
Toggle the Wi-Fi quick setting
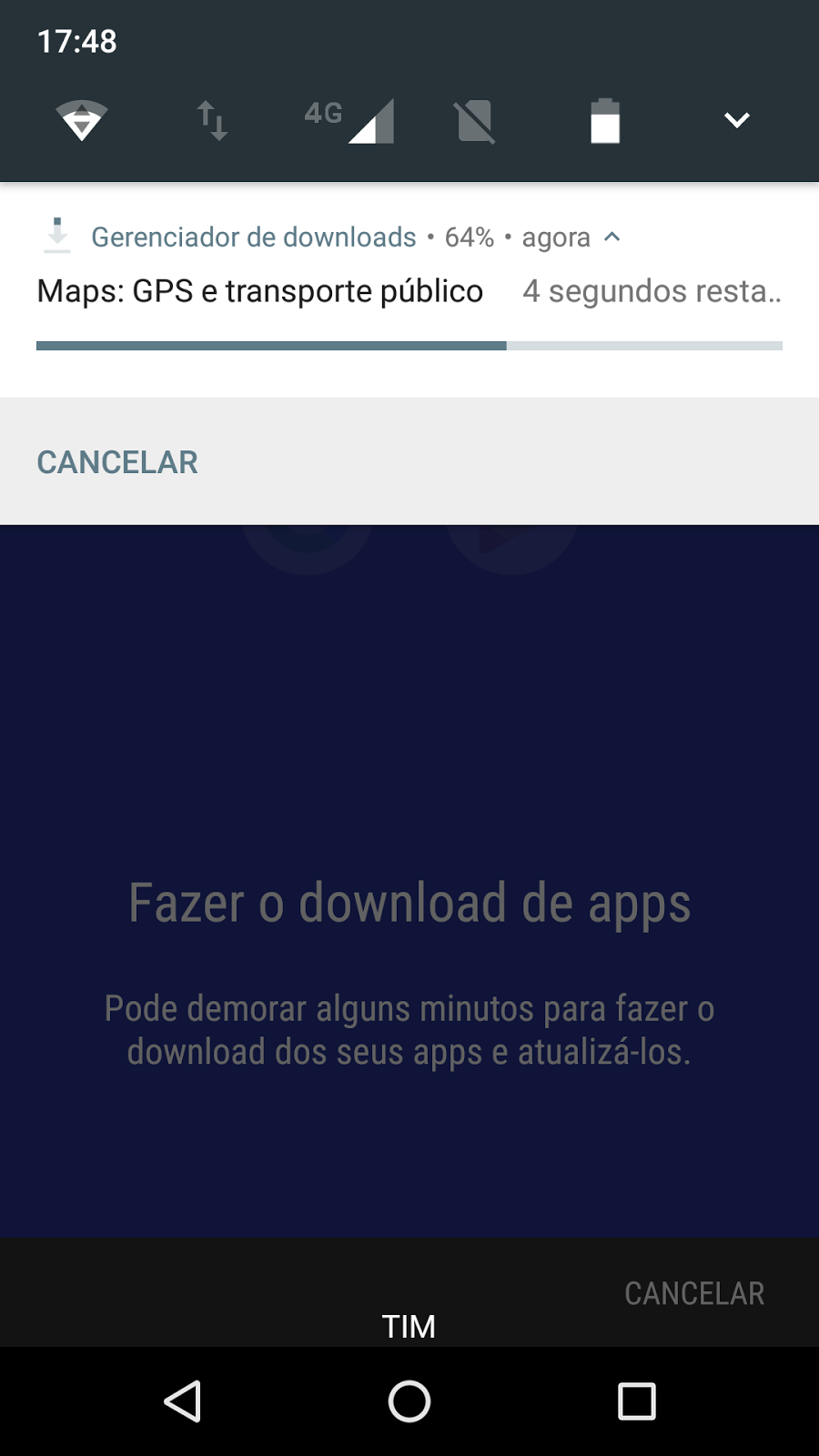(81, 120)
